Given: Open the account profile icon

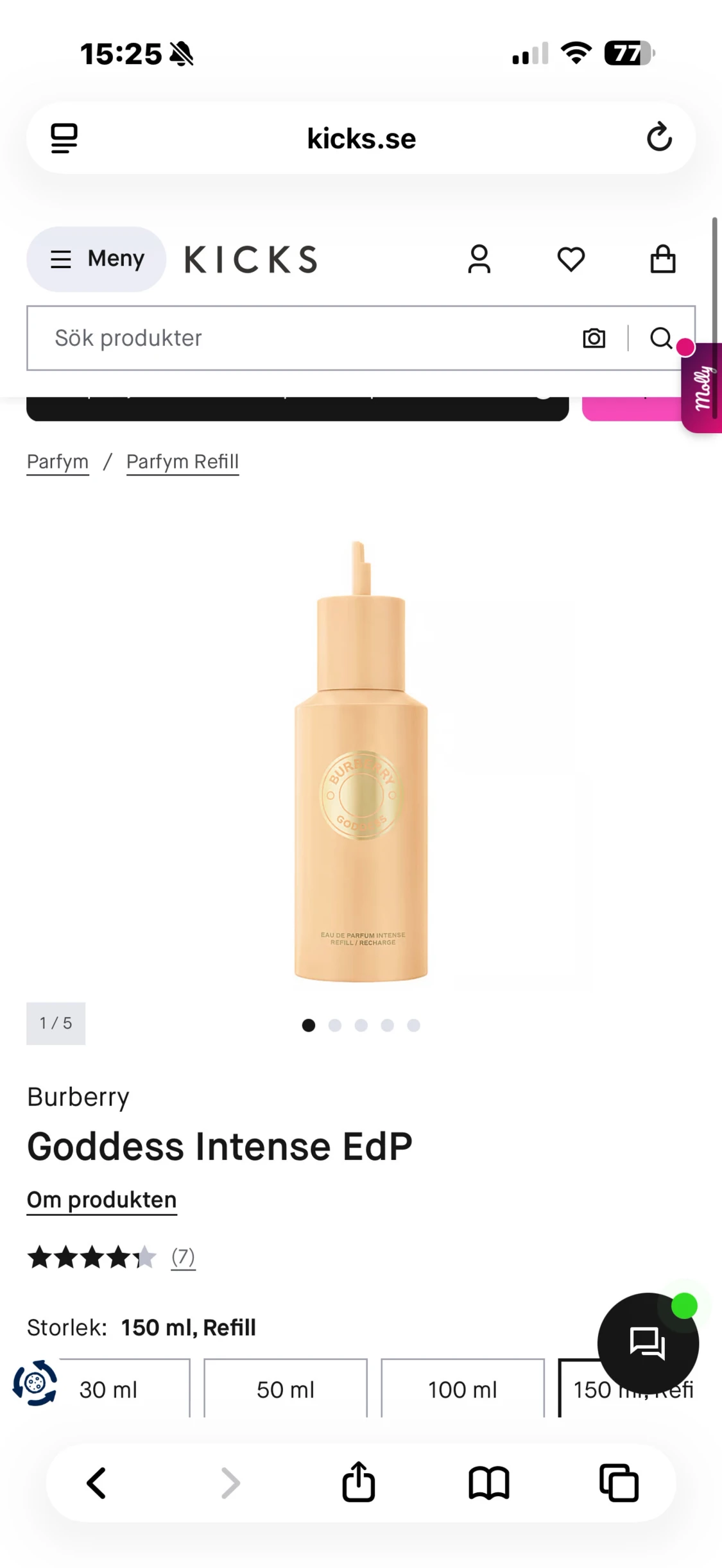Looking at the screenshot, I should [479, 259].
